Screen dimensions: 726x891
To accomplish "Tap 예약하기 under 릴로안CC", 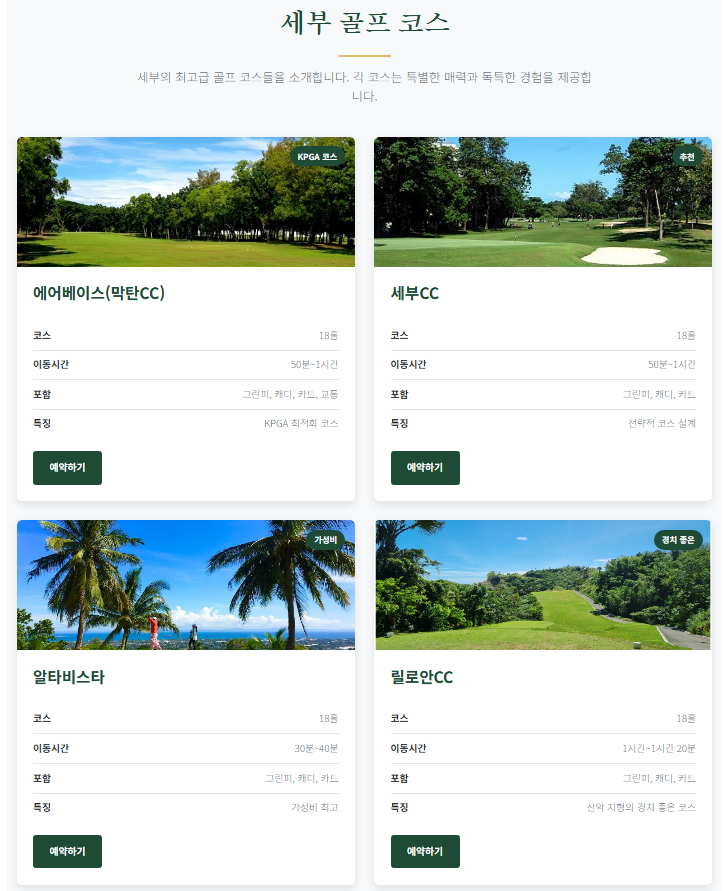I will pos(425,851).
